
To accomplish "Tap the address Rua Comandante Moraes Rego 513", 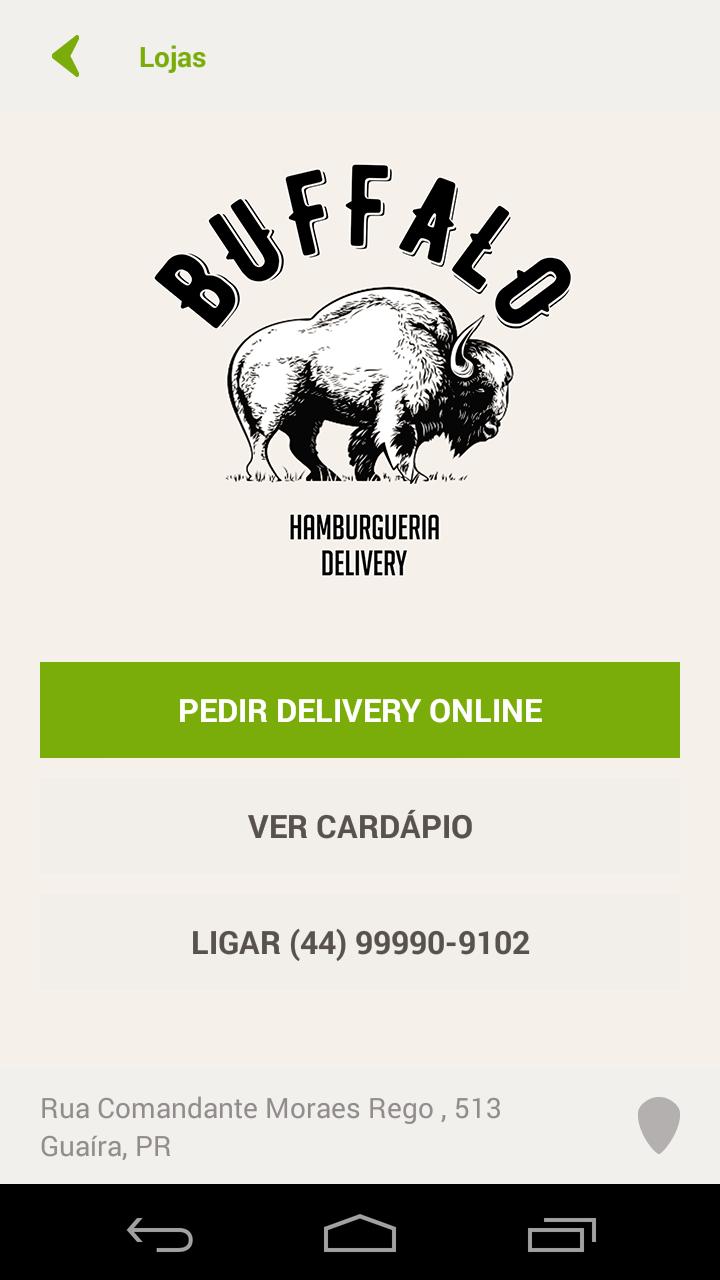I will pos(270,1108).
